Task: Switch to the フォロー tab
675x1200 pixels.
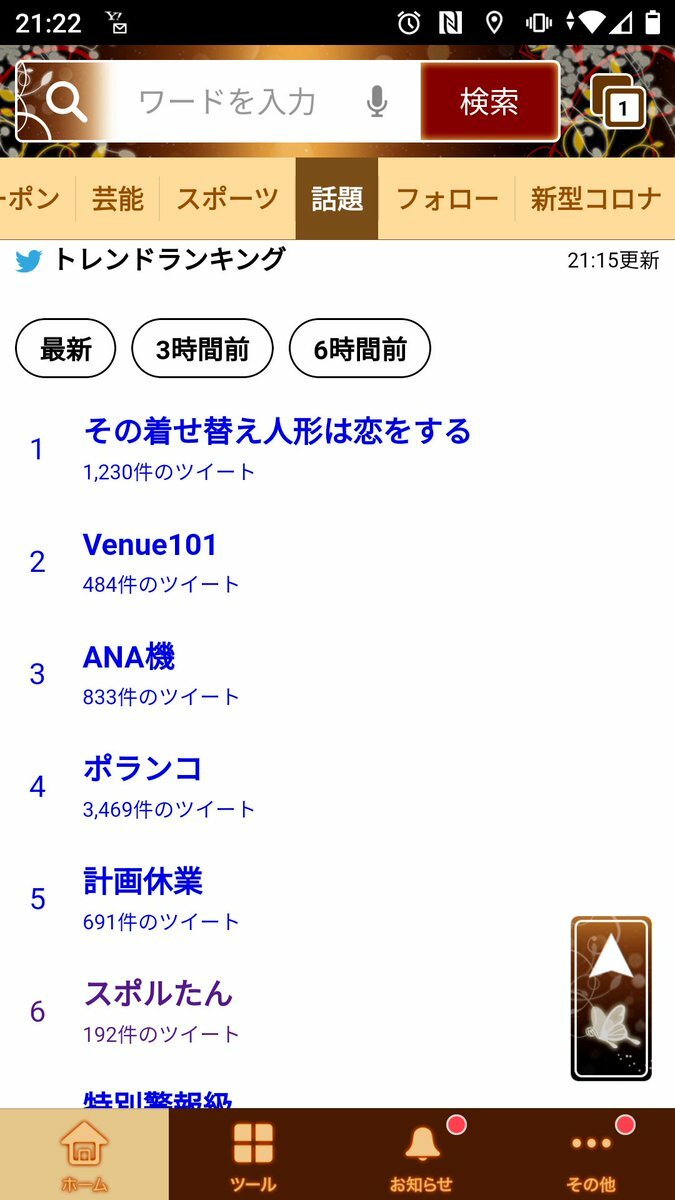Action: tap(447, 198)
